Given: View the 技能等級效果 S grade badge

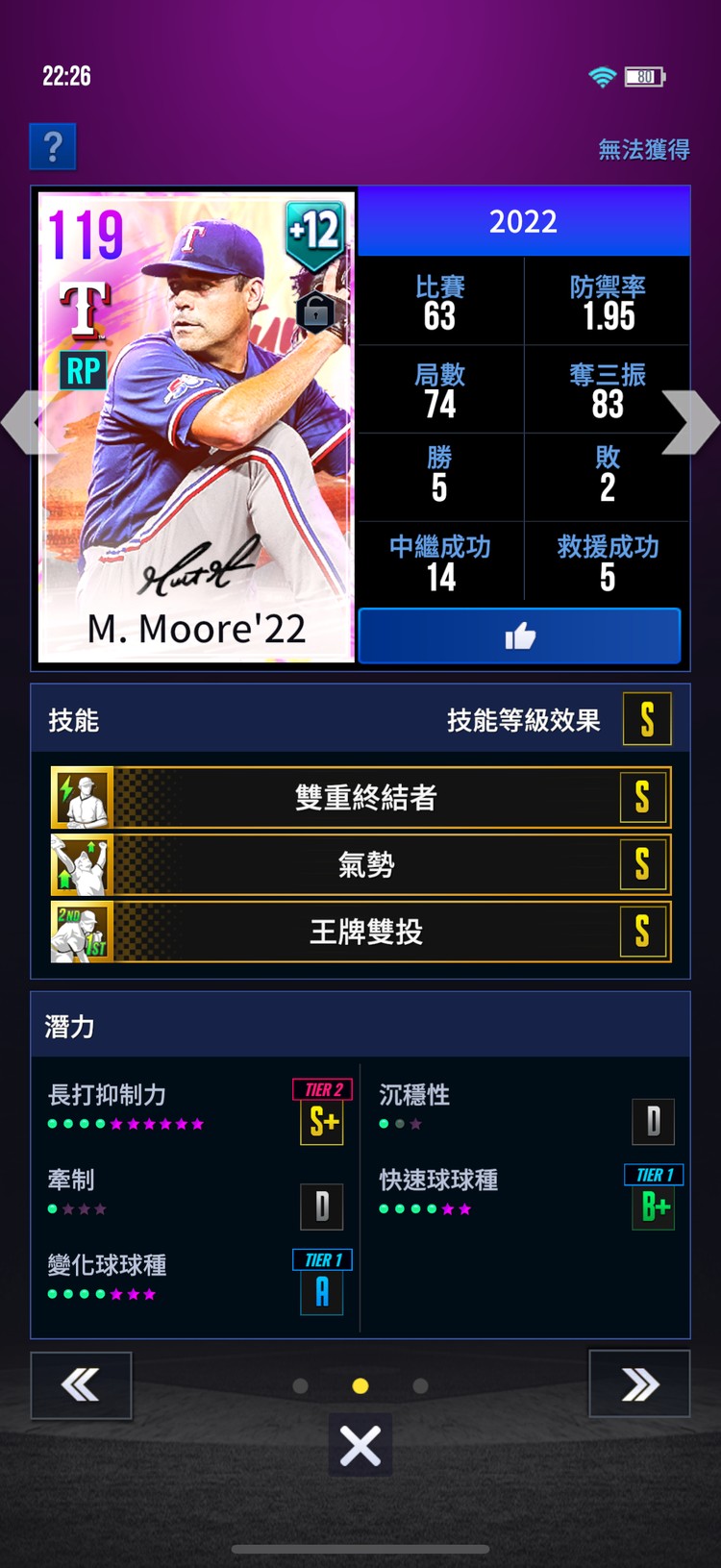Looking at the screenshot, I should (x=647, y=719).
